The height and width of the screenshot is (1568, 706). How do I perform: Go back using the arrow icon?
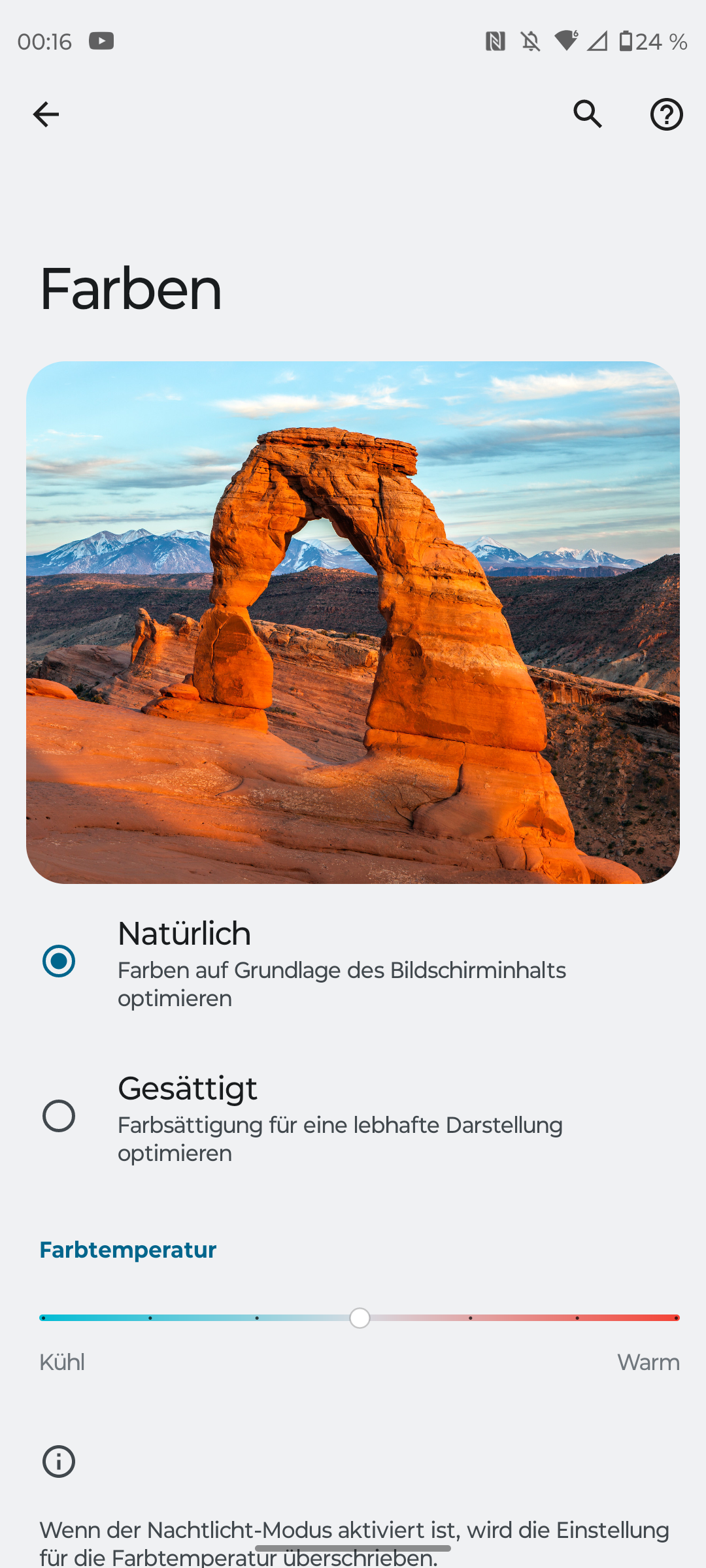pyautogui.click(x=46, y=114)
